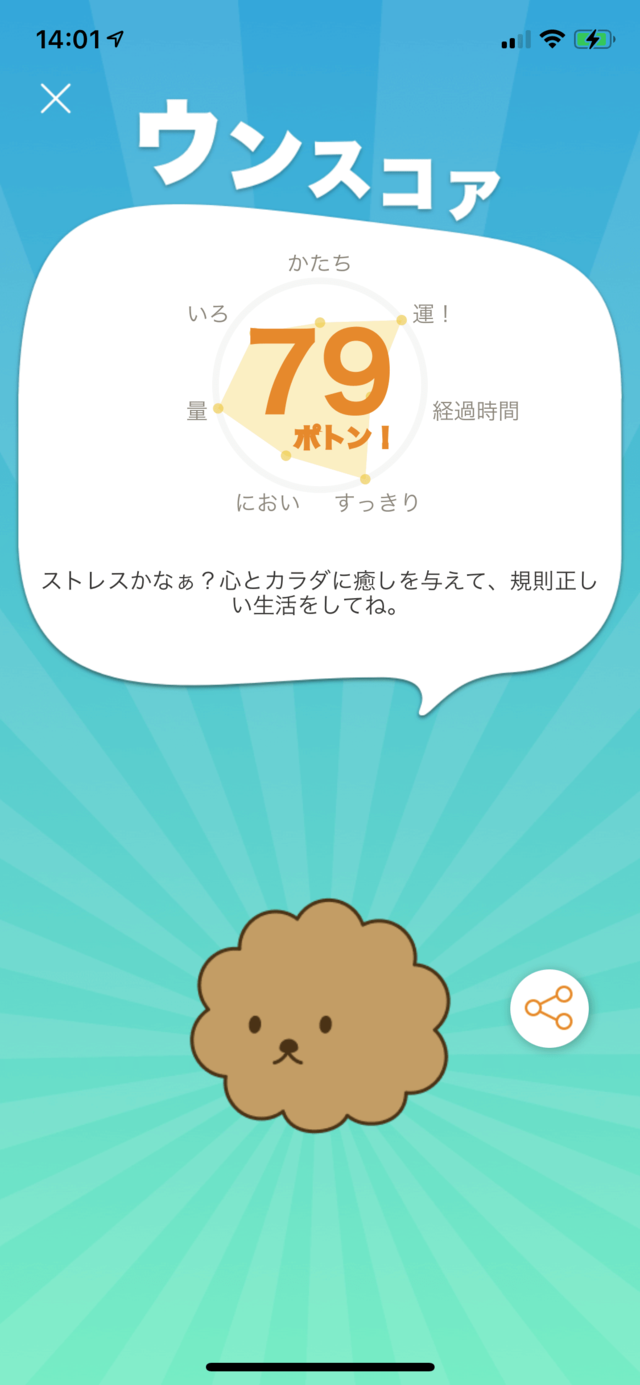Close the ウンスコア result screen
Screen dimensions: 640x1385
pyautogui.click(x=56, y=98)
